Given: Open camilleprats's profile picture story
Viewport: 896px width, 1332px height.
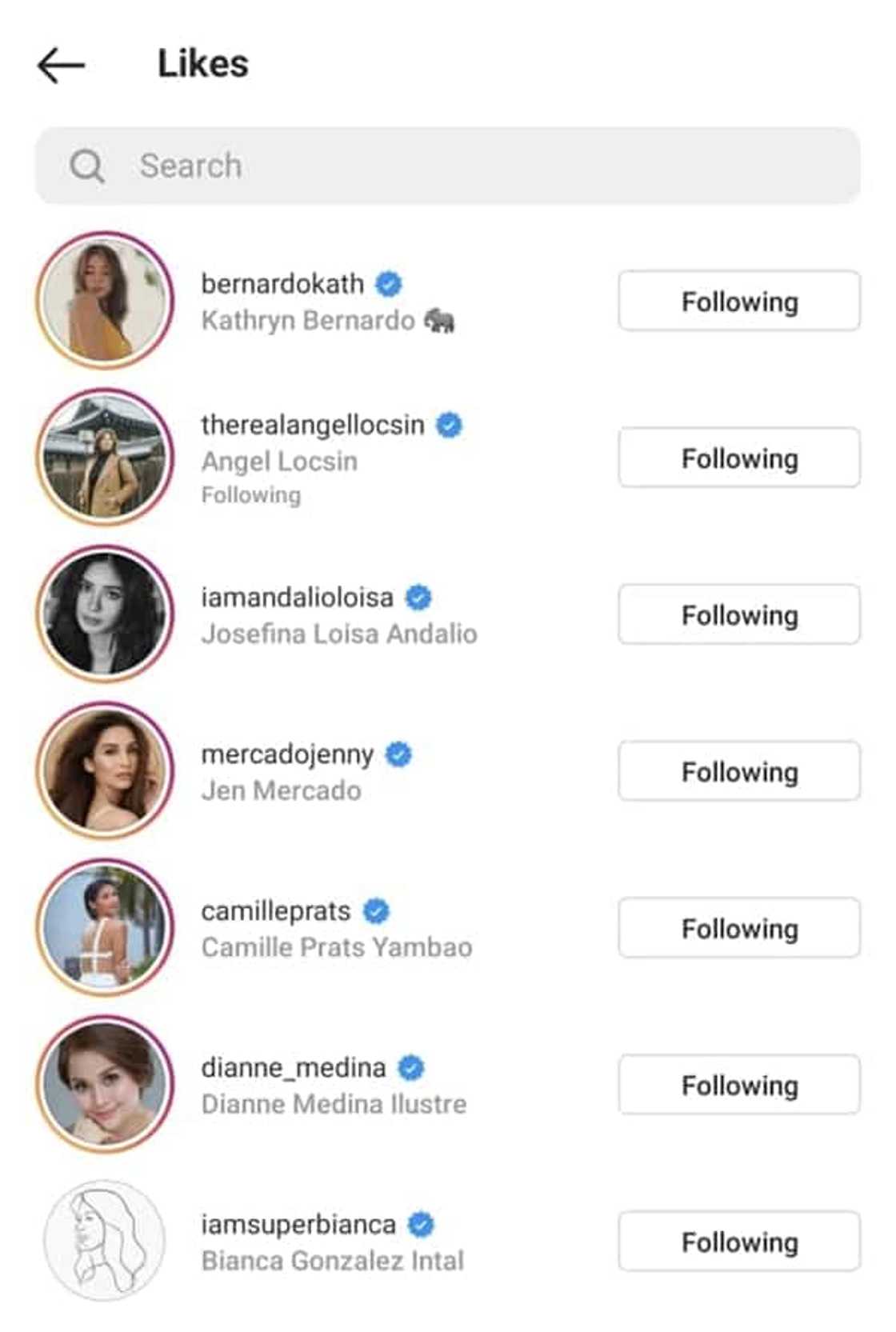Looking at the screenshot, I should [x=105, y=928].
